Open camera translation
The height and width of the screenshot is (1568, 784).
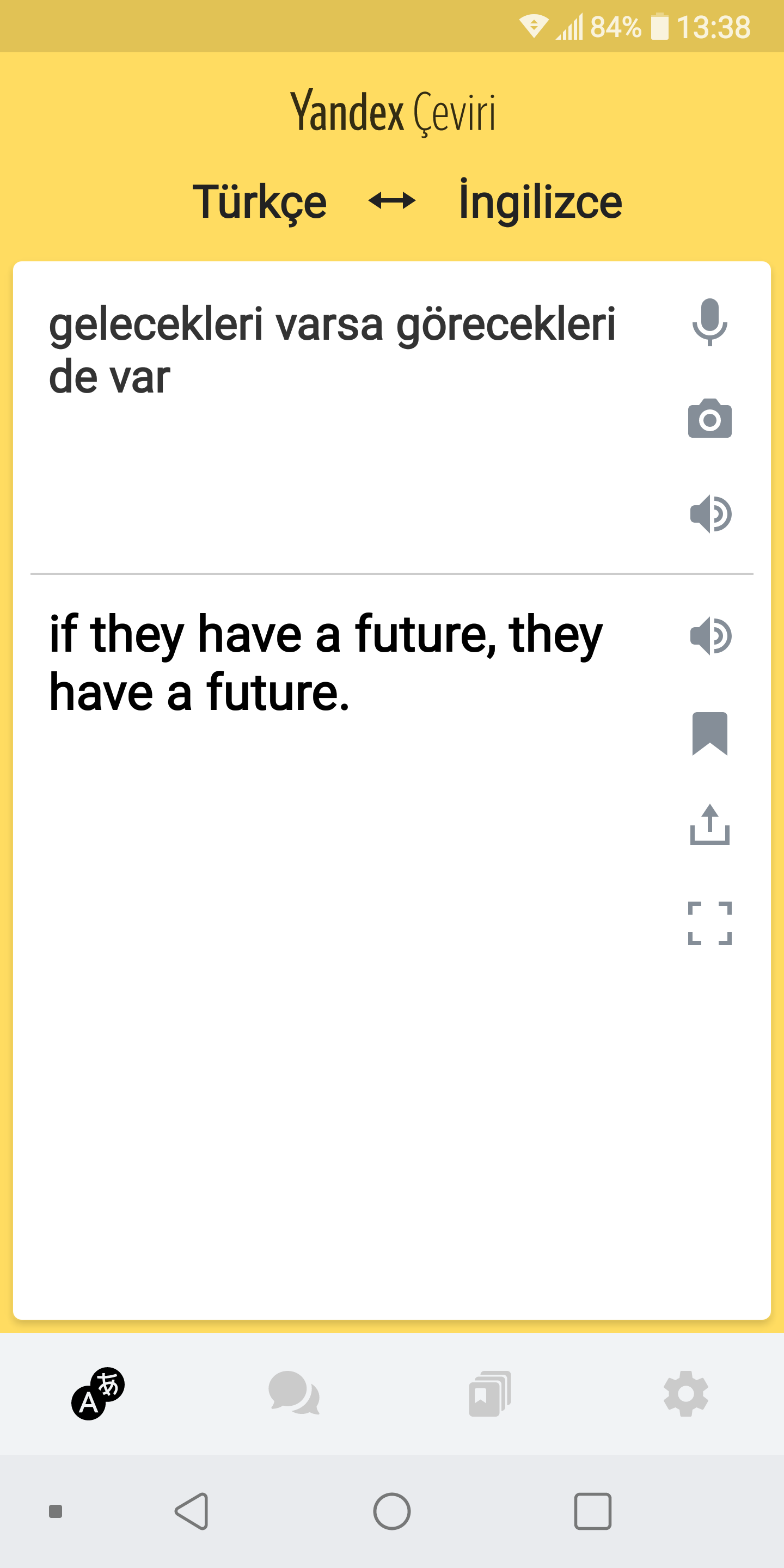pyautogui.click(x=710, y=419)
